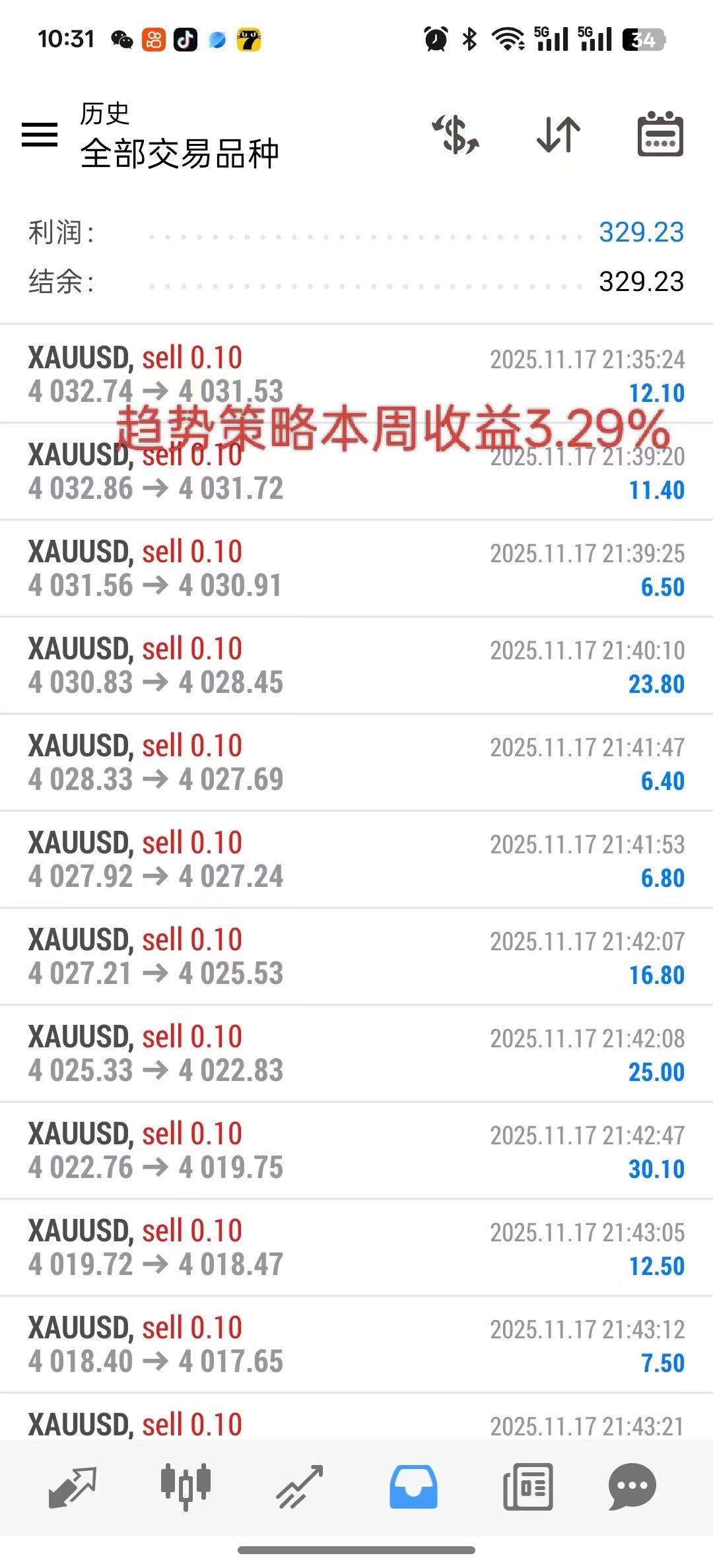Choose a date range via calendar icon
The image size is (713, 1568).
pyautogui.click(x=660, y=135)
